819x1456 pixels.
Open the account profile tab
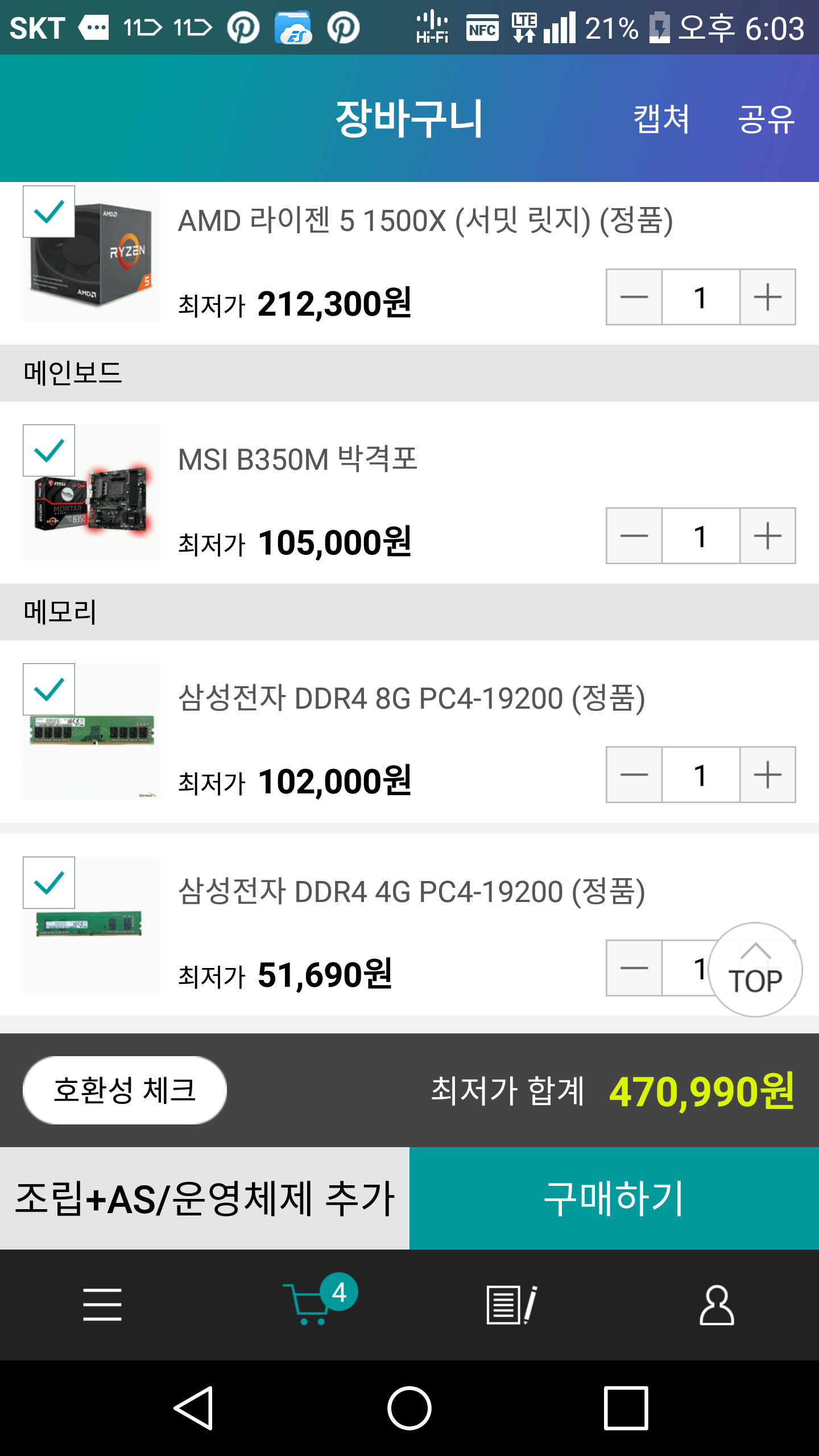[x=717, y=1305]
